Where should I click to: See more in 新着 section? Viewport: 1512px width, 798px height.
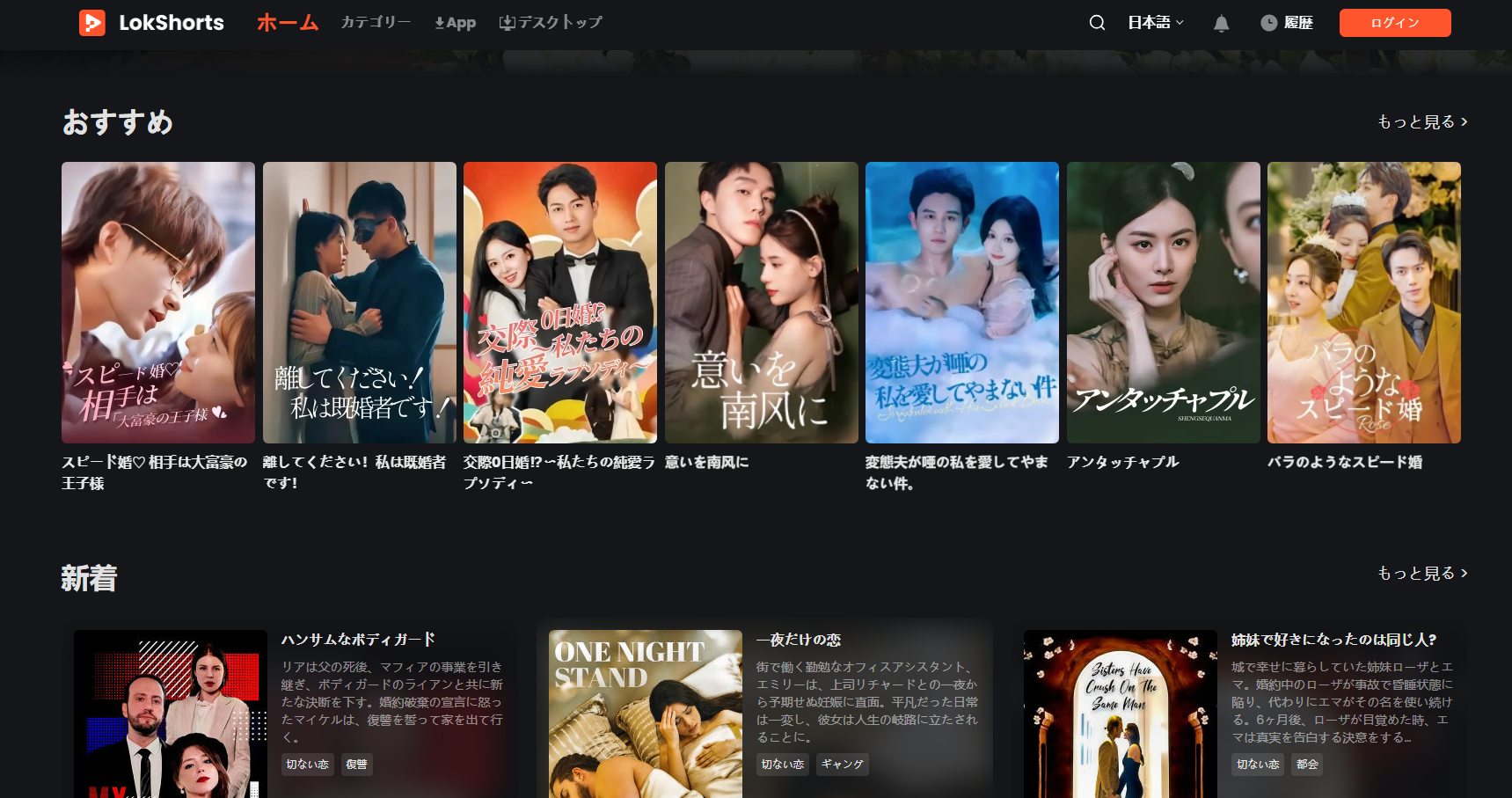[x=1421, y=573]
